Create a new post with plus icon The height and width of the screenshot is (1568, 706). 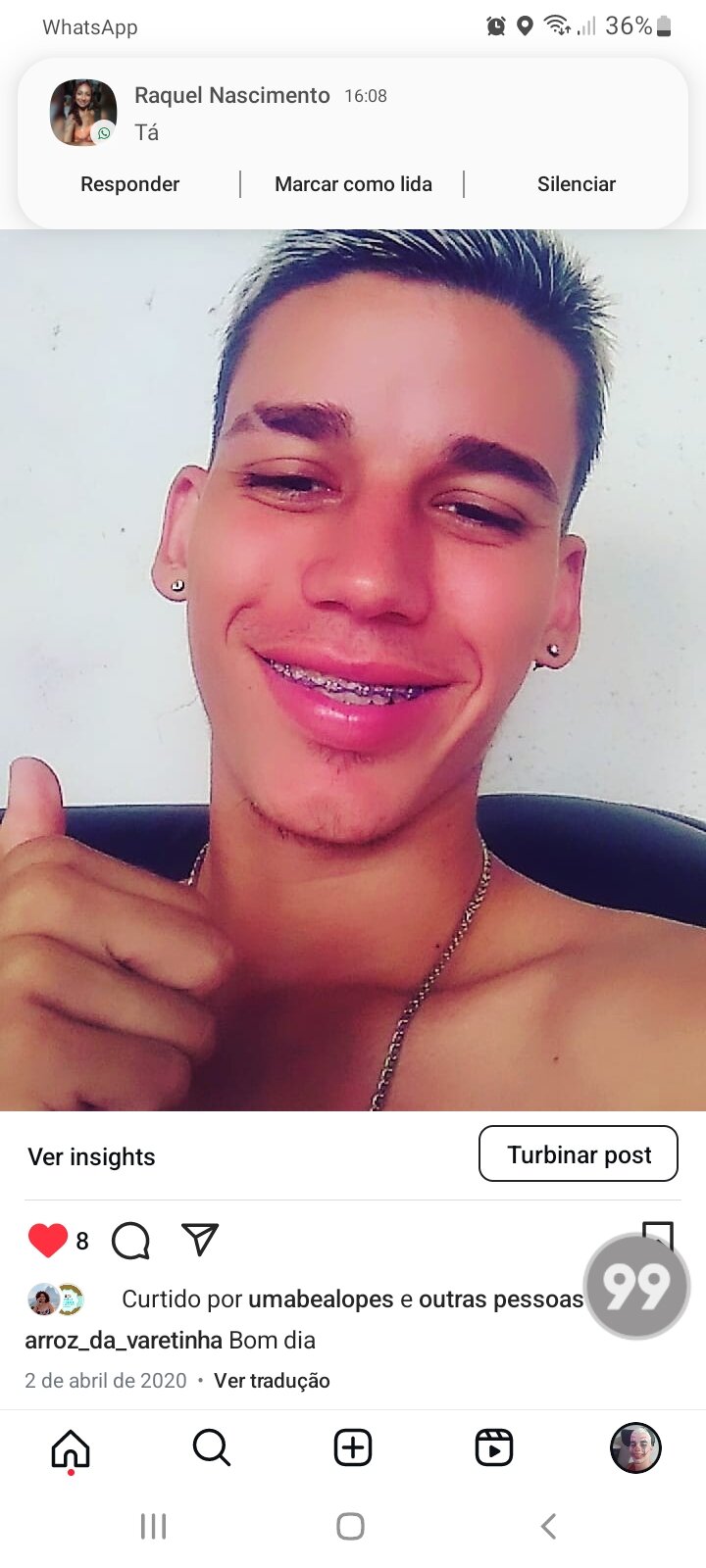coord(353,1447)
